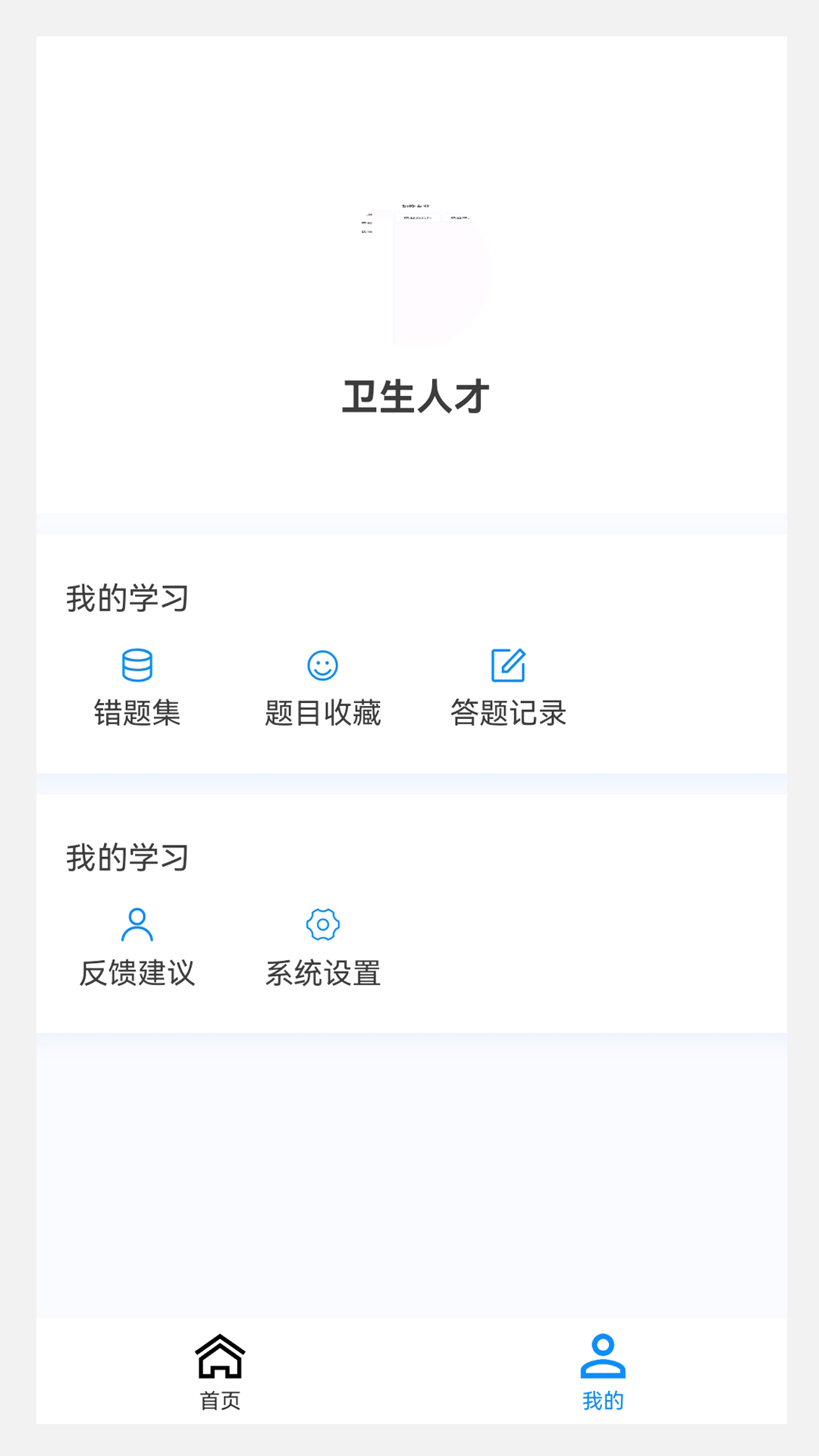Viewport: 819px width, 1456px height.
Task: Open 错题集 from 我的学习 section
Action: (138, 713)
